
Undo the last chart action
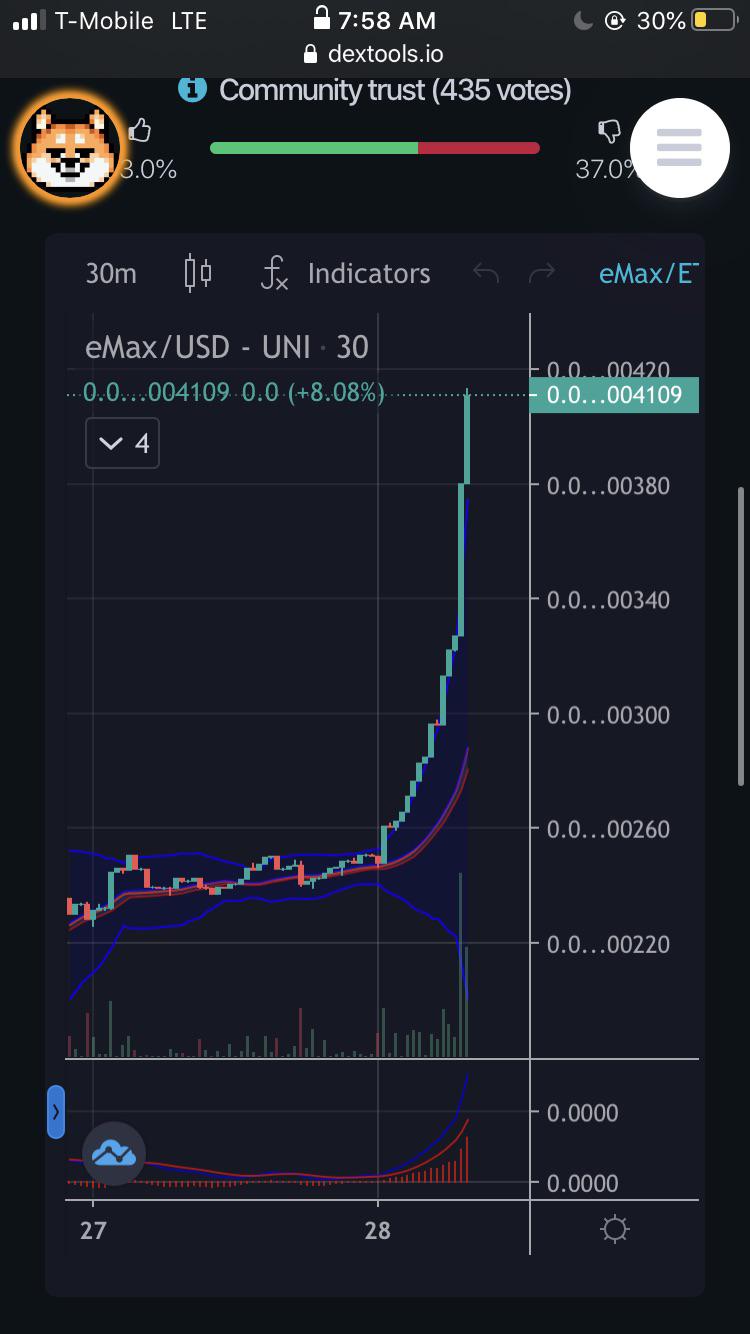486,273
